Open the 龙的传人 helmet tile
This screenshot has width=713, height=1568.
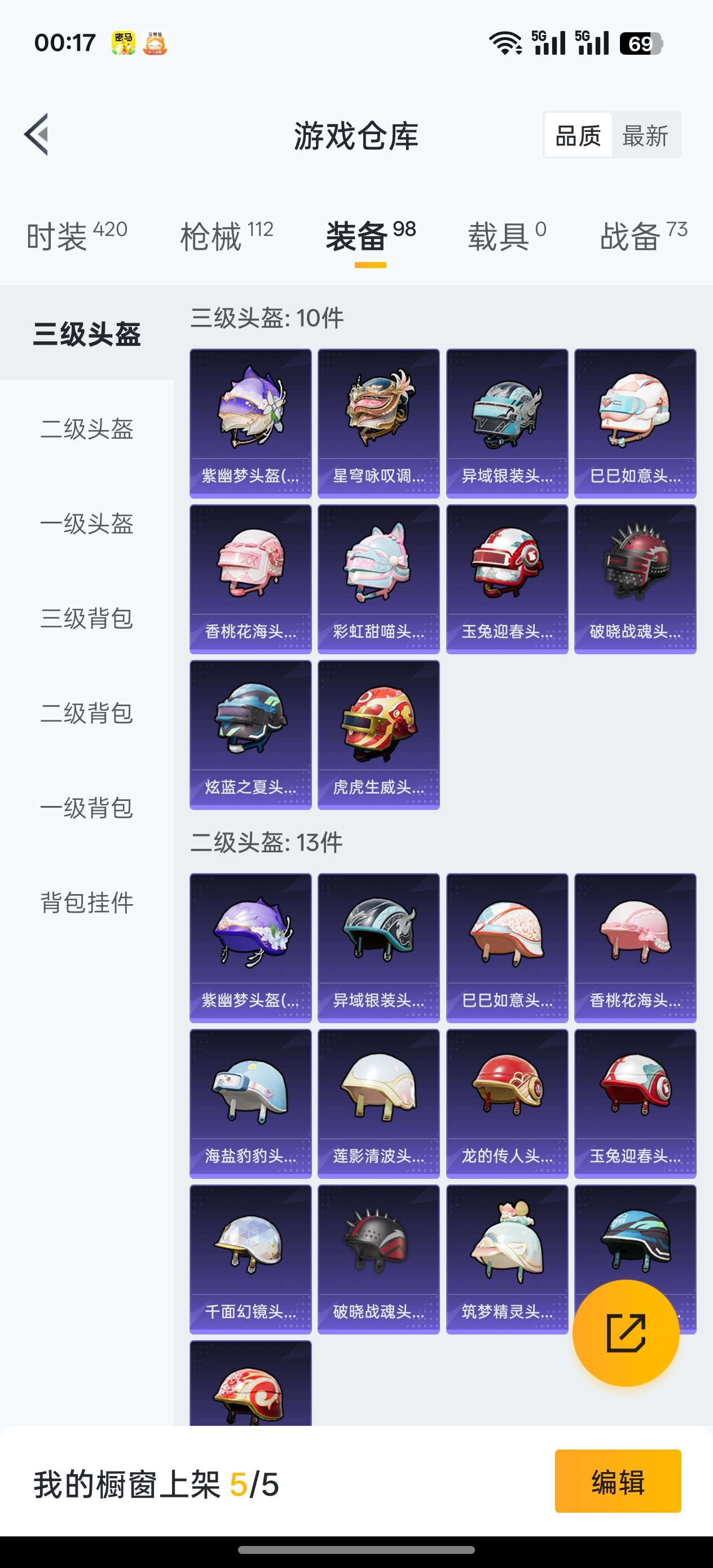click(507, 1104)
